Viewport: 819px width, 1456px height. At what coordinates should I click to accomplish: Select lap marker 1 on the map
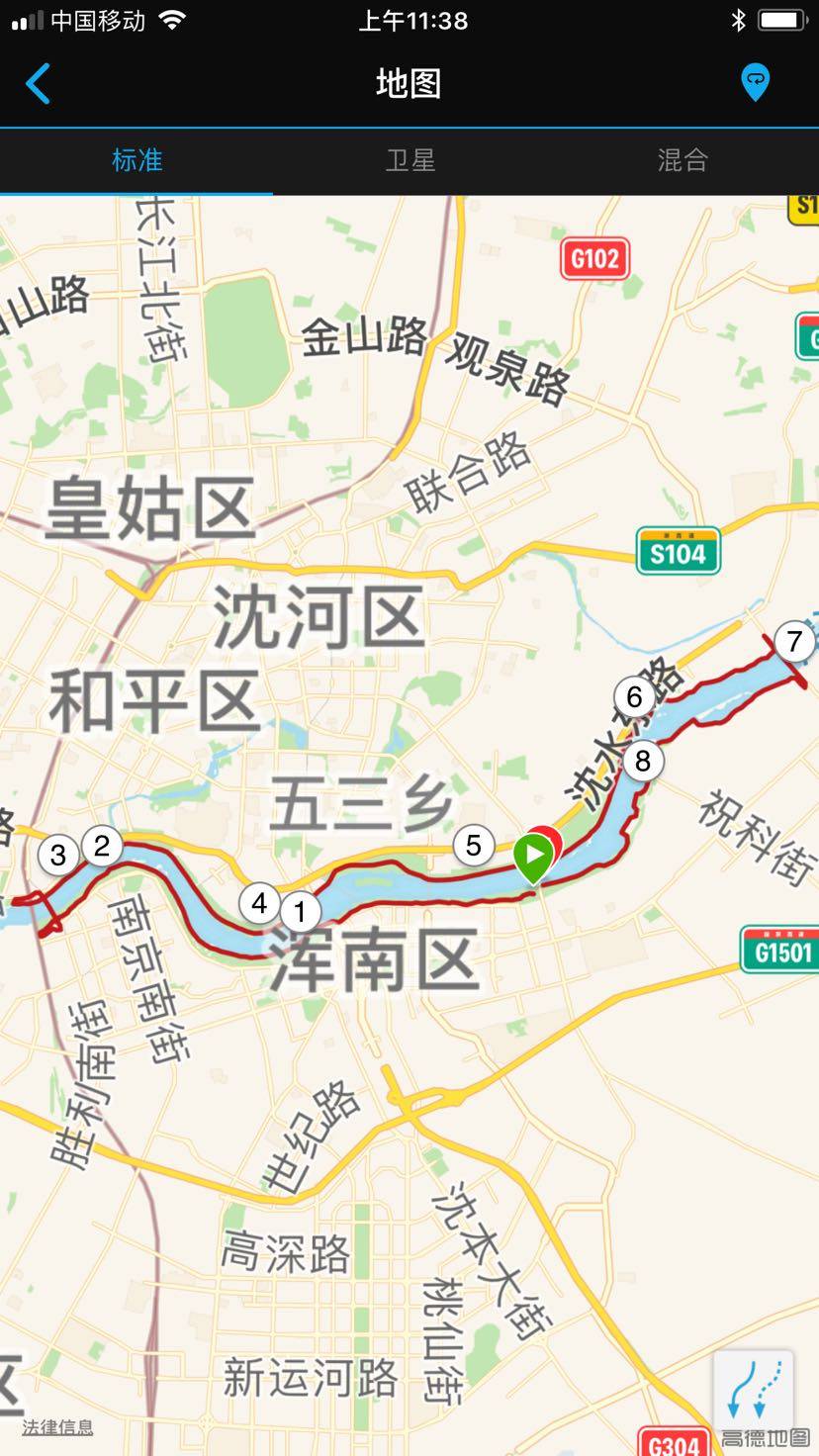pyautogui.click(x=301, y=911)
